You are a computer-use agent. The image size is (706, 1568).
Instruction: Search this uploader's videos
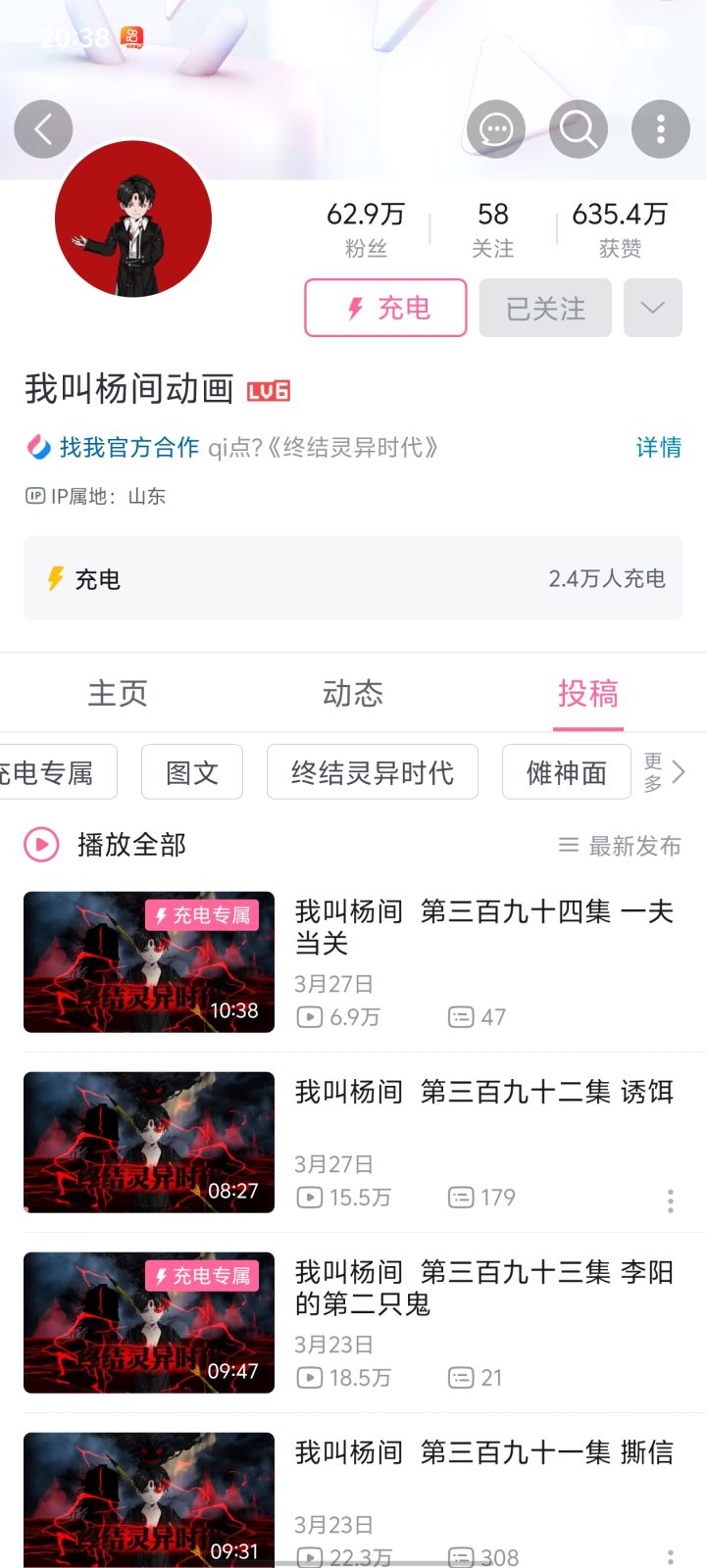point(578,128)
